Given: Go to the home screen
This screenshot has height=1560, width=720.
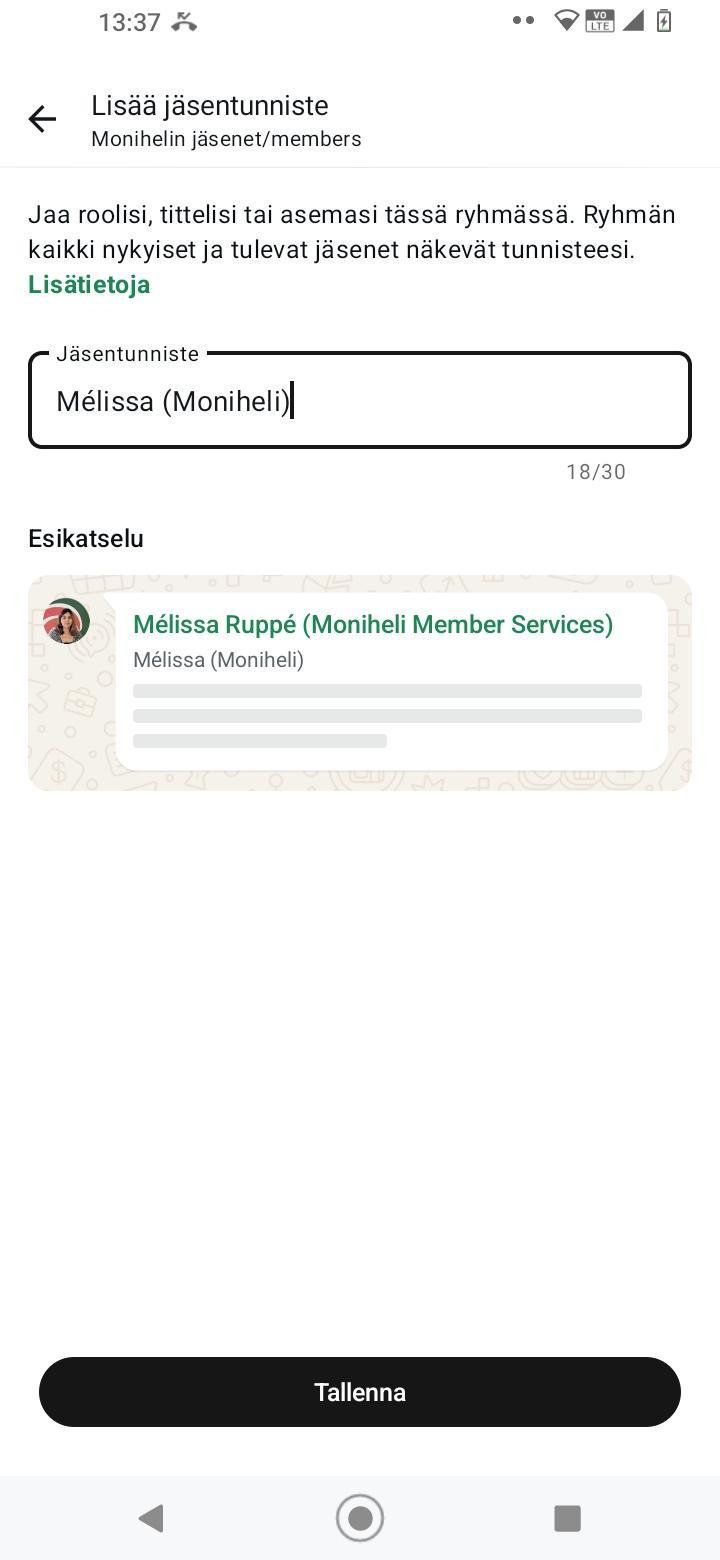Looking at the screenshot, I should 360,1518.
